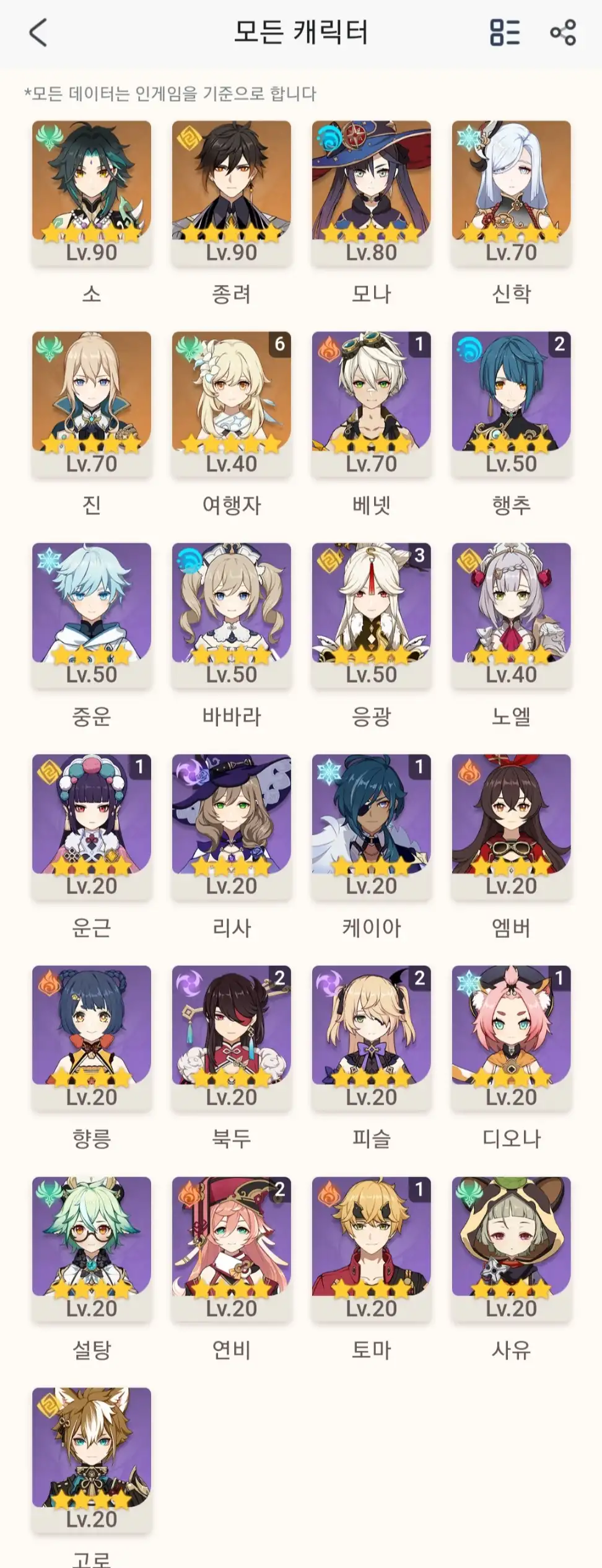Image resolution: width=602 pixels, height=1568 pixels.
Task: Select the 모나 character card
Action: (x=372, y=193)
